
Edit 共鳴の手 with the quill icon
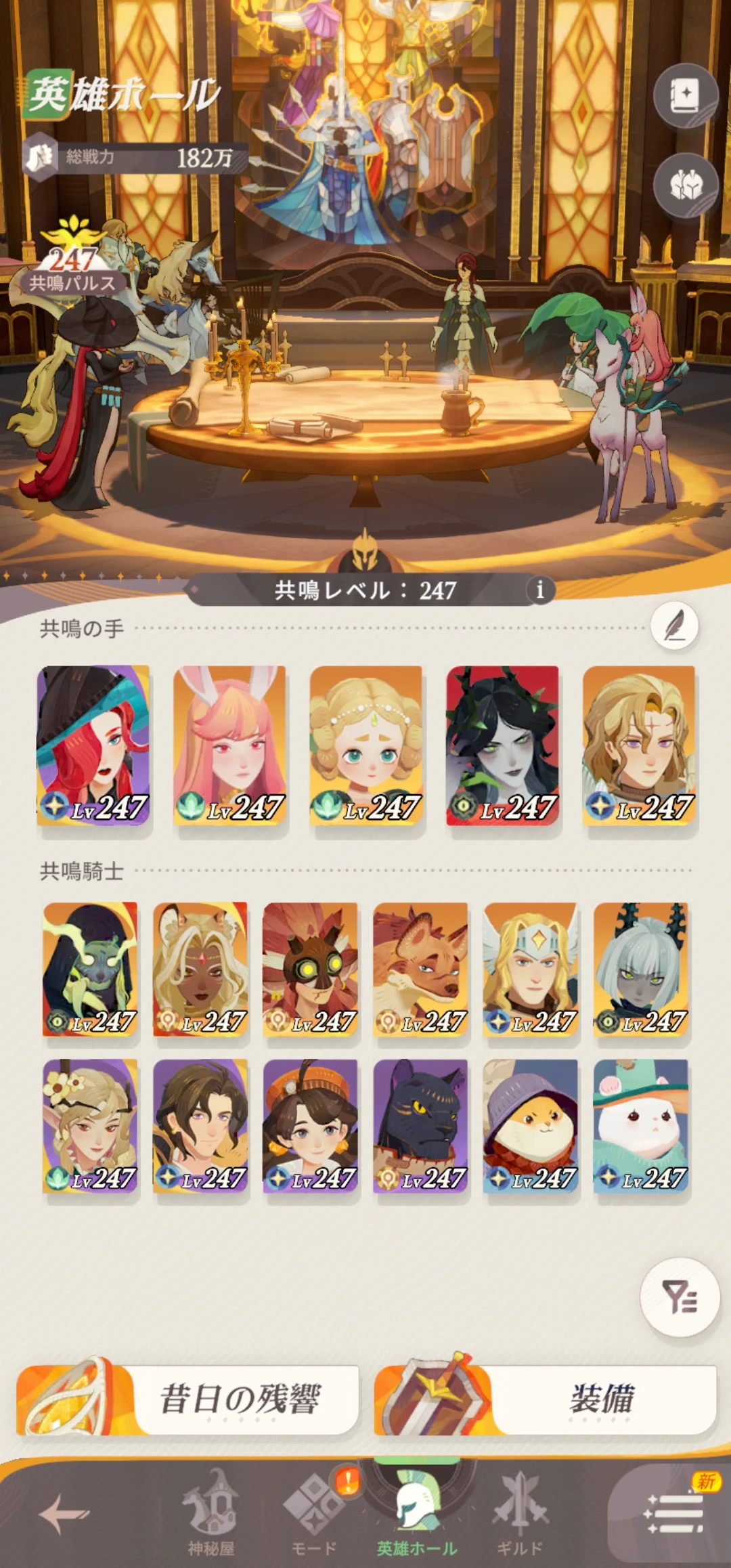point(674,626)
